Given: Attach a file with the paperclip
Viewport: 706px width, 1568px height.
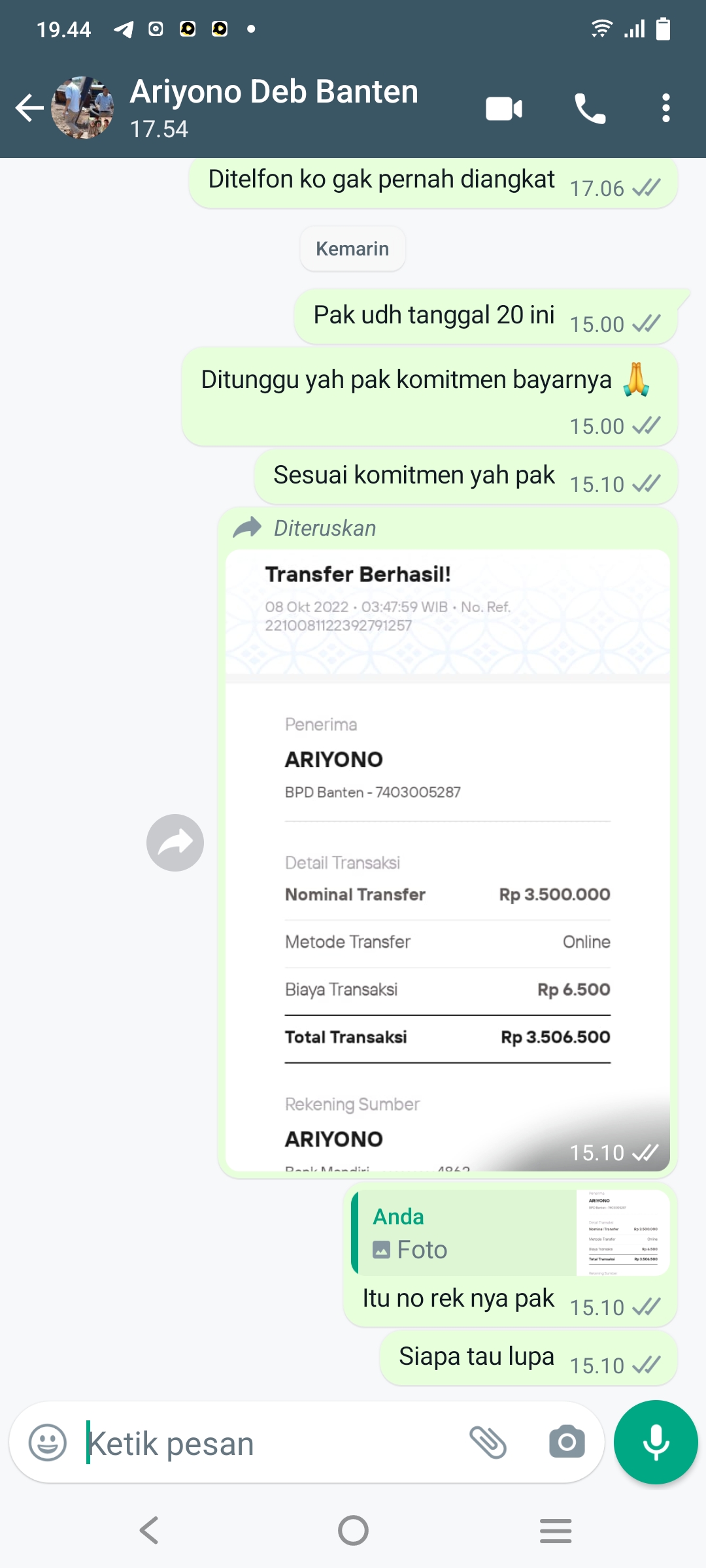Looking at the screenshot, I should [x=488, y=1443].
